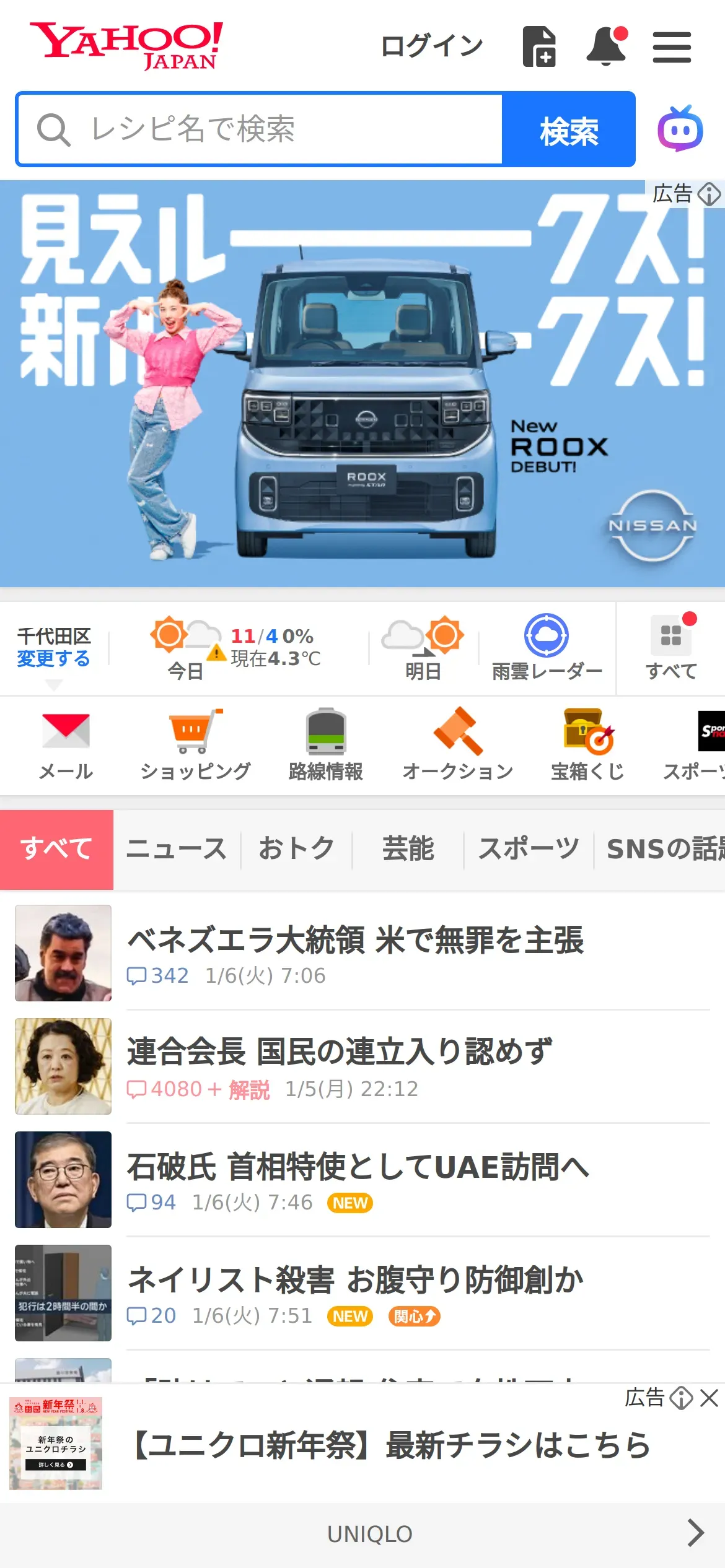Viewport: 725px width, 1568px height.
Task: Tap the blue 検索 button
Action: pos(569,131)
